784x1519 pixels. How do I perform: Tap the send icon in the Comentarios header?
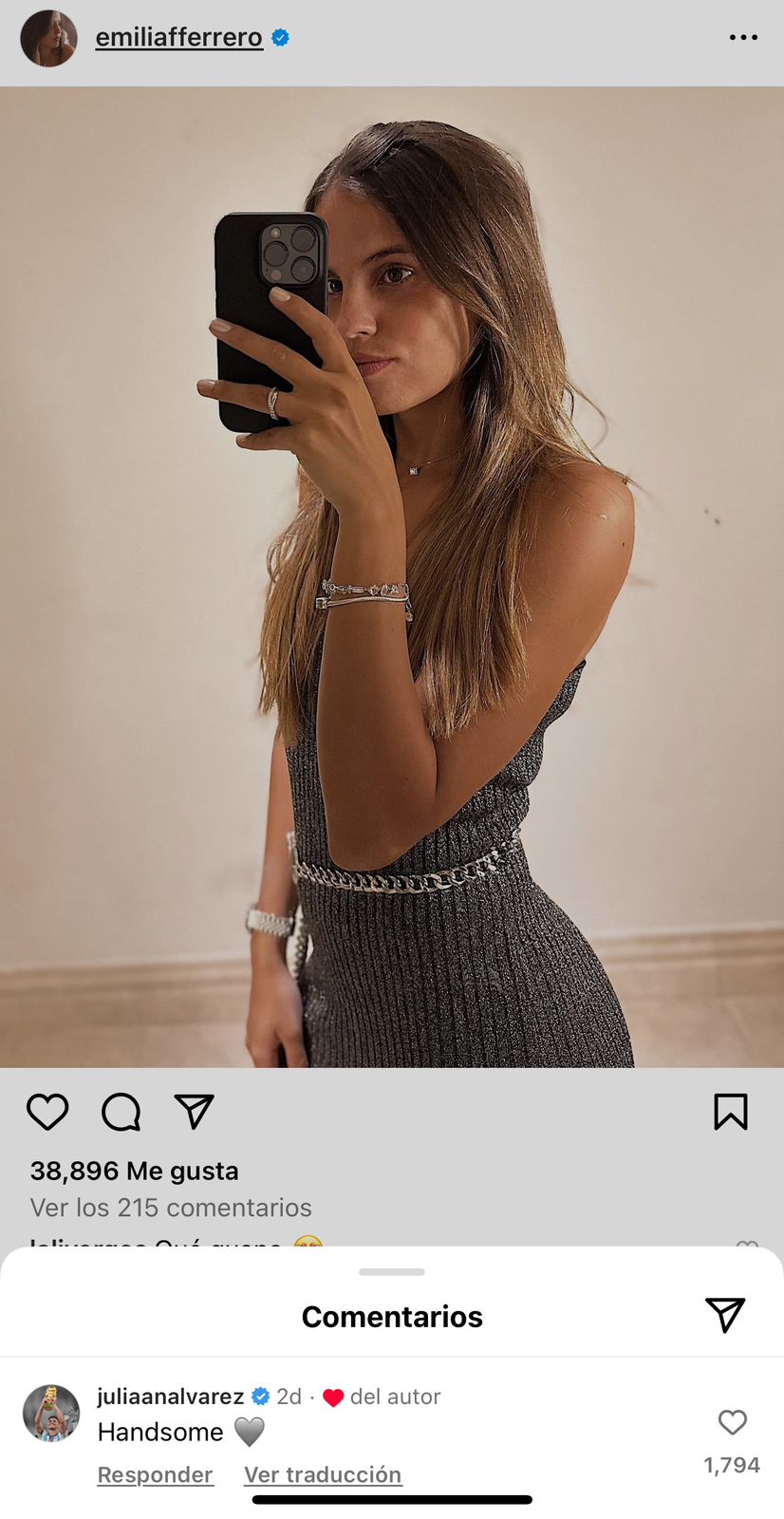725,1315
